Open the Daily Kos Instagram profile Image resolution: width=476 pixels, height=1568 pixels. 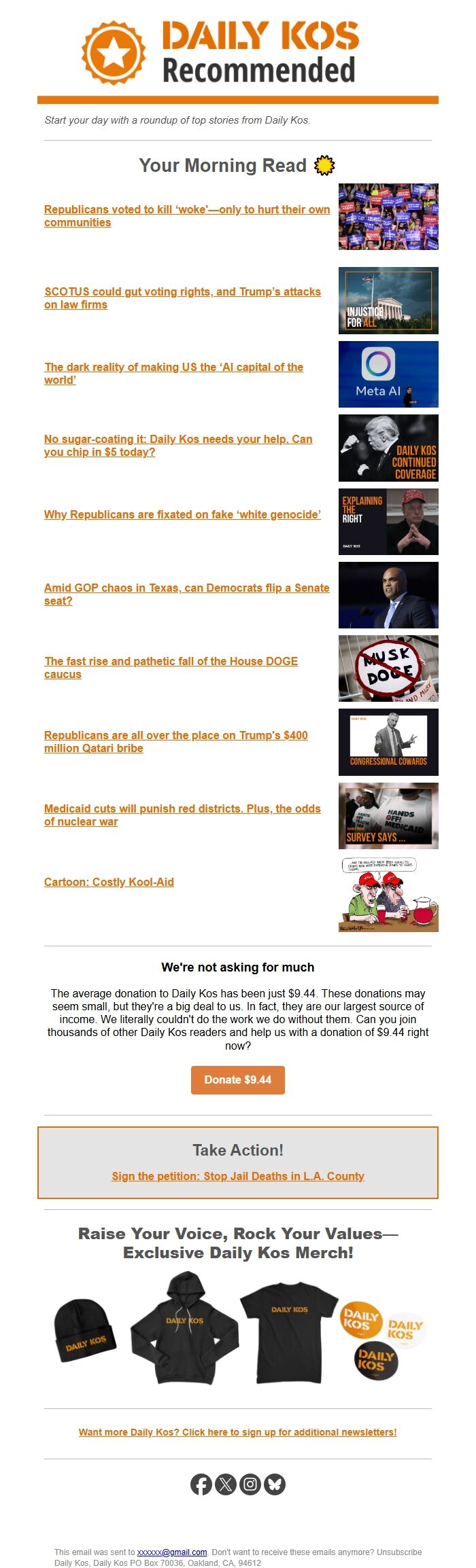[x=250, y=1484]
